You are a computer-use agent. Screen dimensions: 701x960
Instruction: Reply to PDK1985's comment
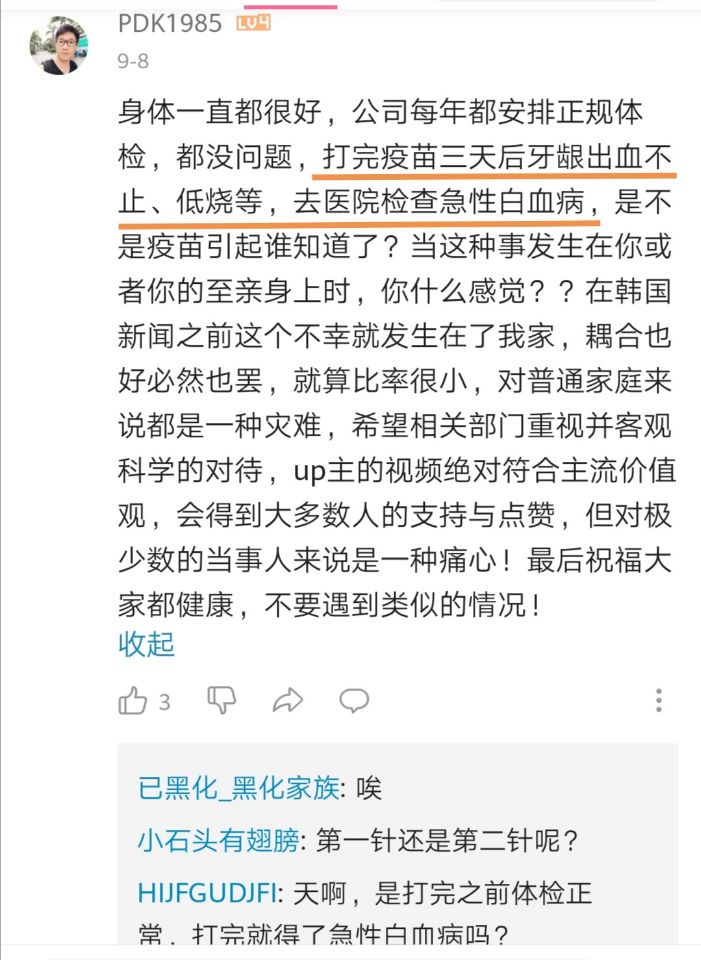[x=354, y=700]
